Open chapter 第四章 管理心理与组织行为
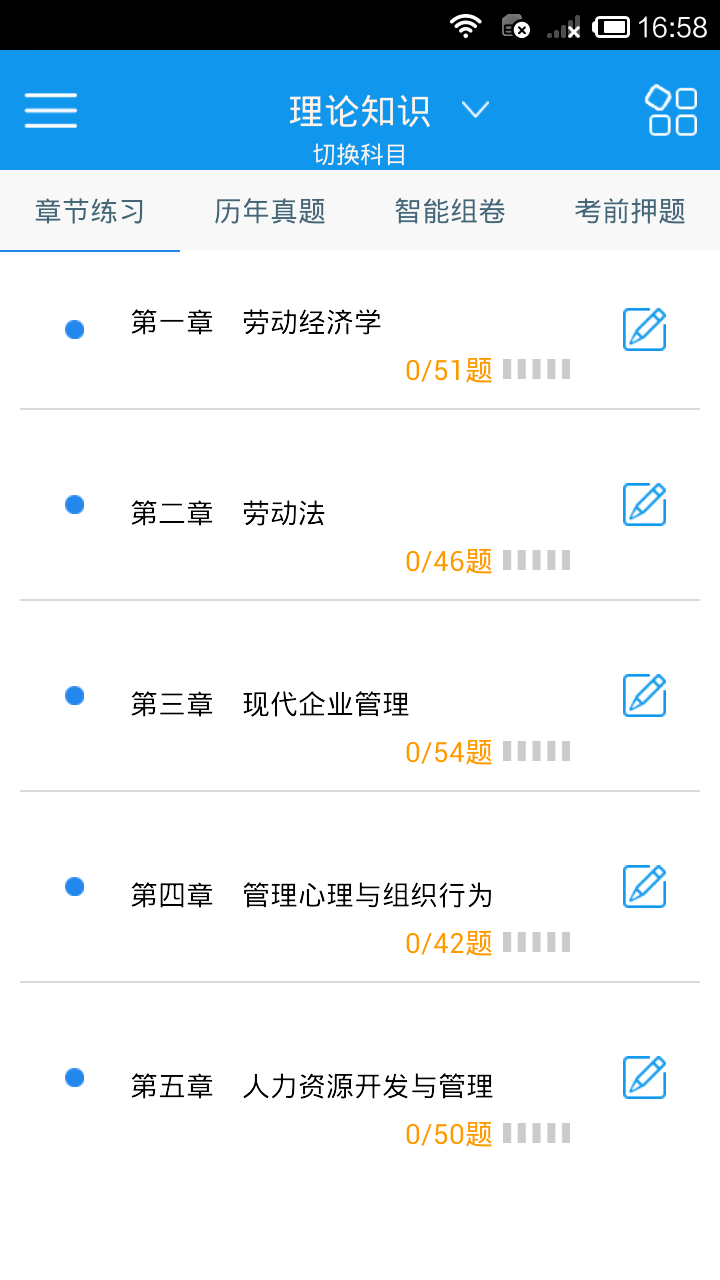Image resolution: width=720 pixels, height=1280 pixels. point(360,887)
